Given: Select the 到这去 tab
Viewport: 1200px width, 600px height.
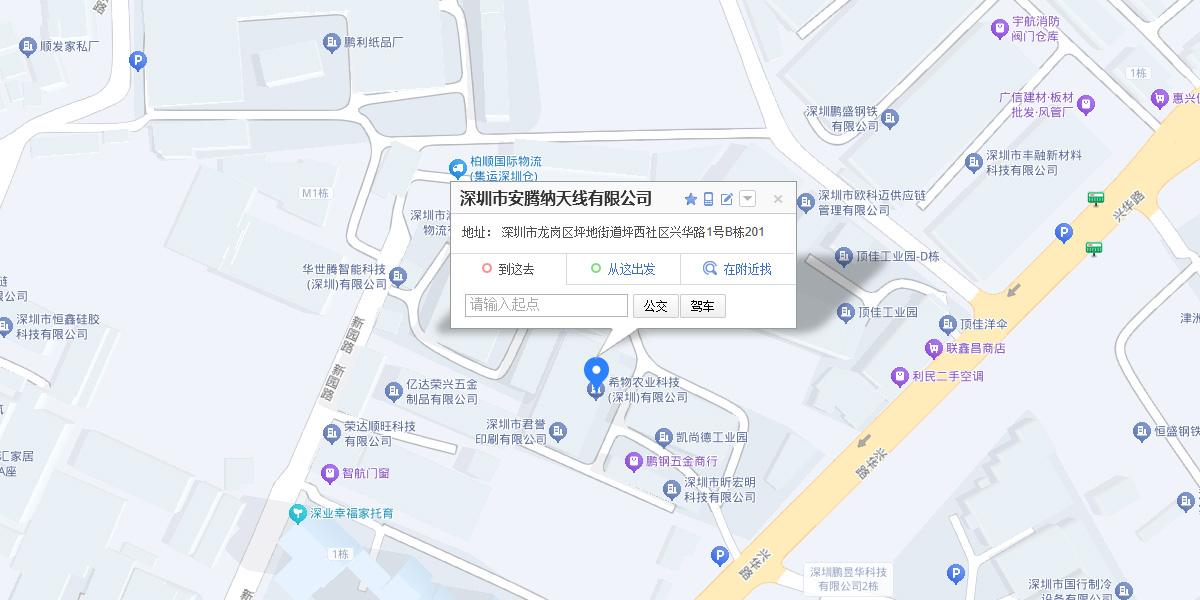Looking at the screenshot, I should (x=508, y=269).
